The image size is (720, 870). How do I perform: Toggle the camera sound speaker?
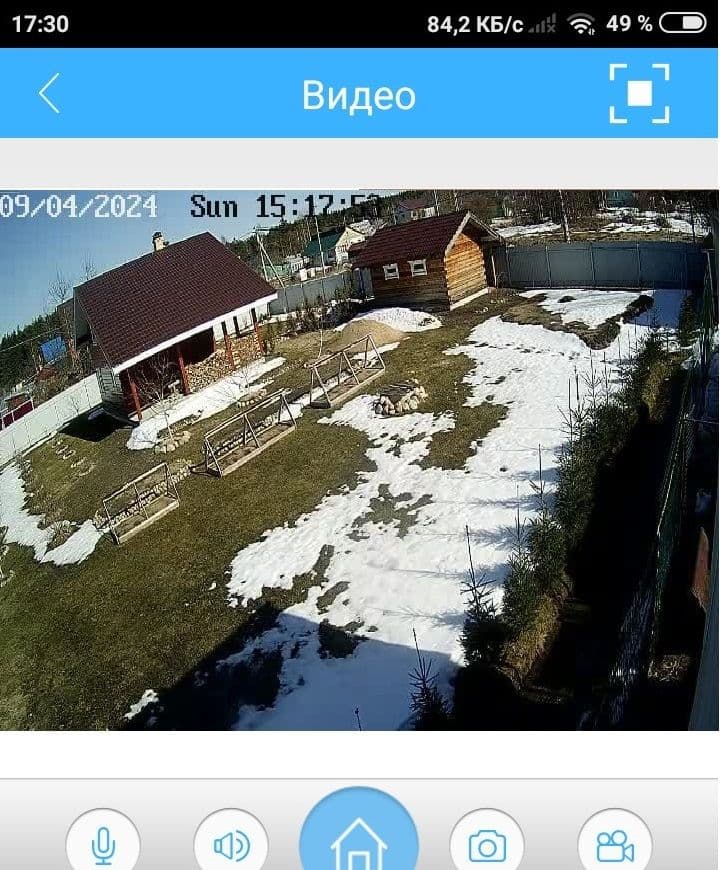[231, 845]
